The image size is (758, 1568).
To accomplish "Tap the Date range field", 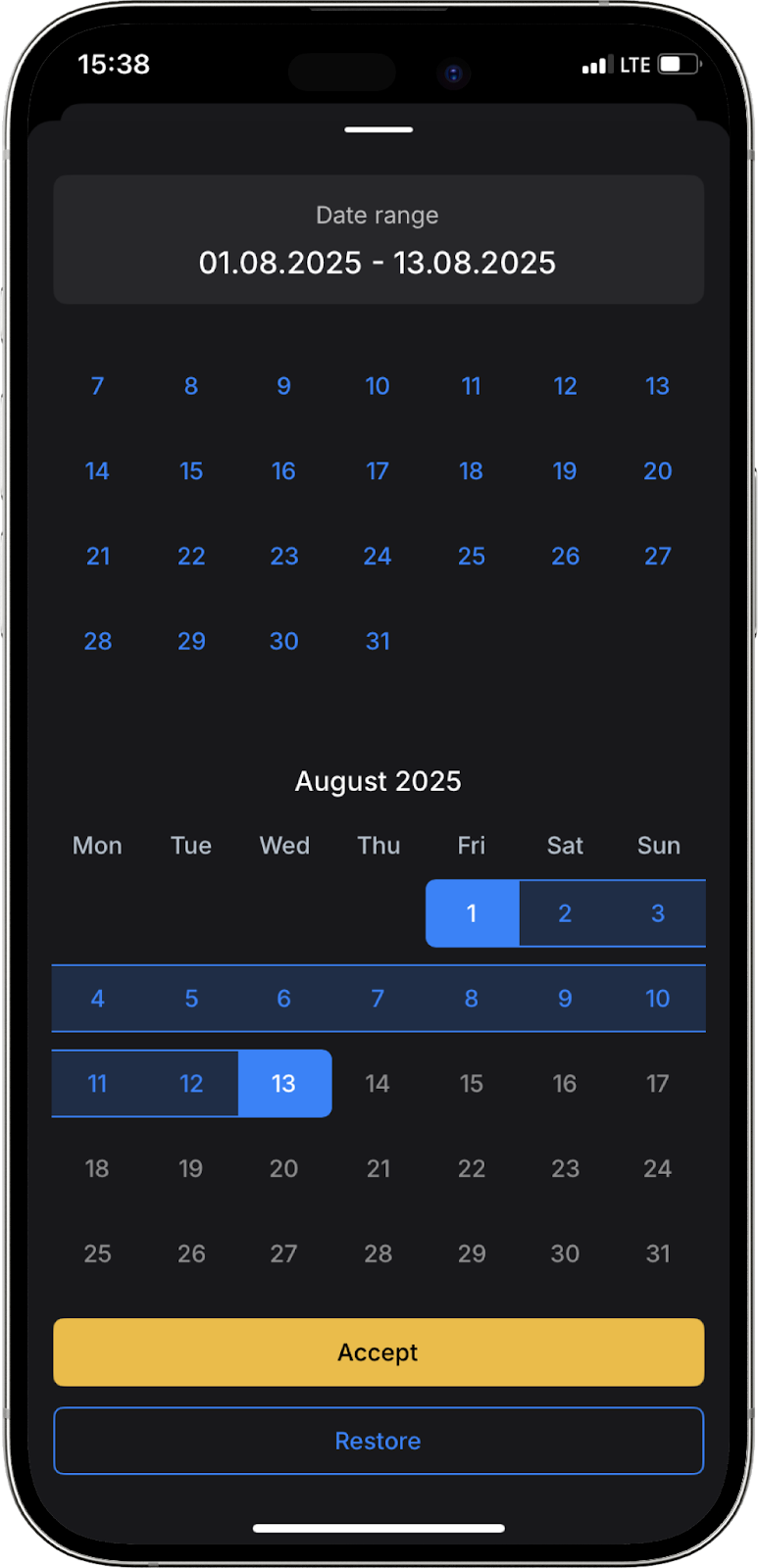I will point(379,240).
